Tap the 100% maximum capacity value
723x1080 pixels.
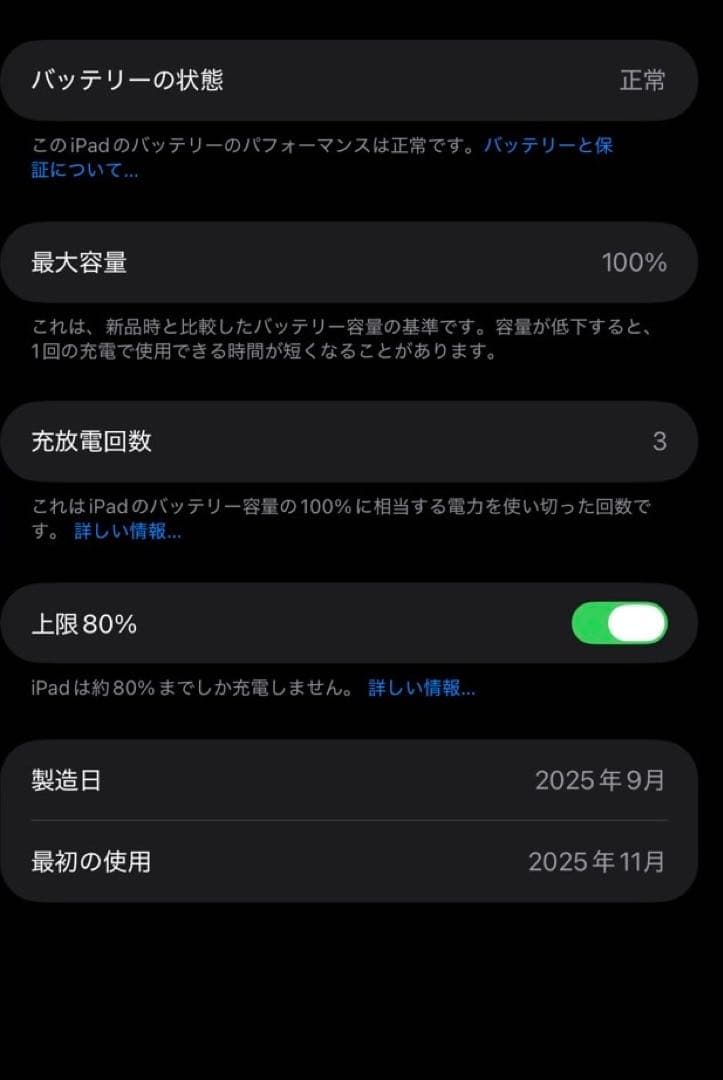click(632, 262)
